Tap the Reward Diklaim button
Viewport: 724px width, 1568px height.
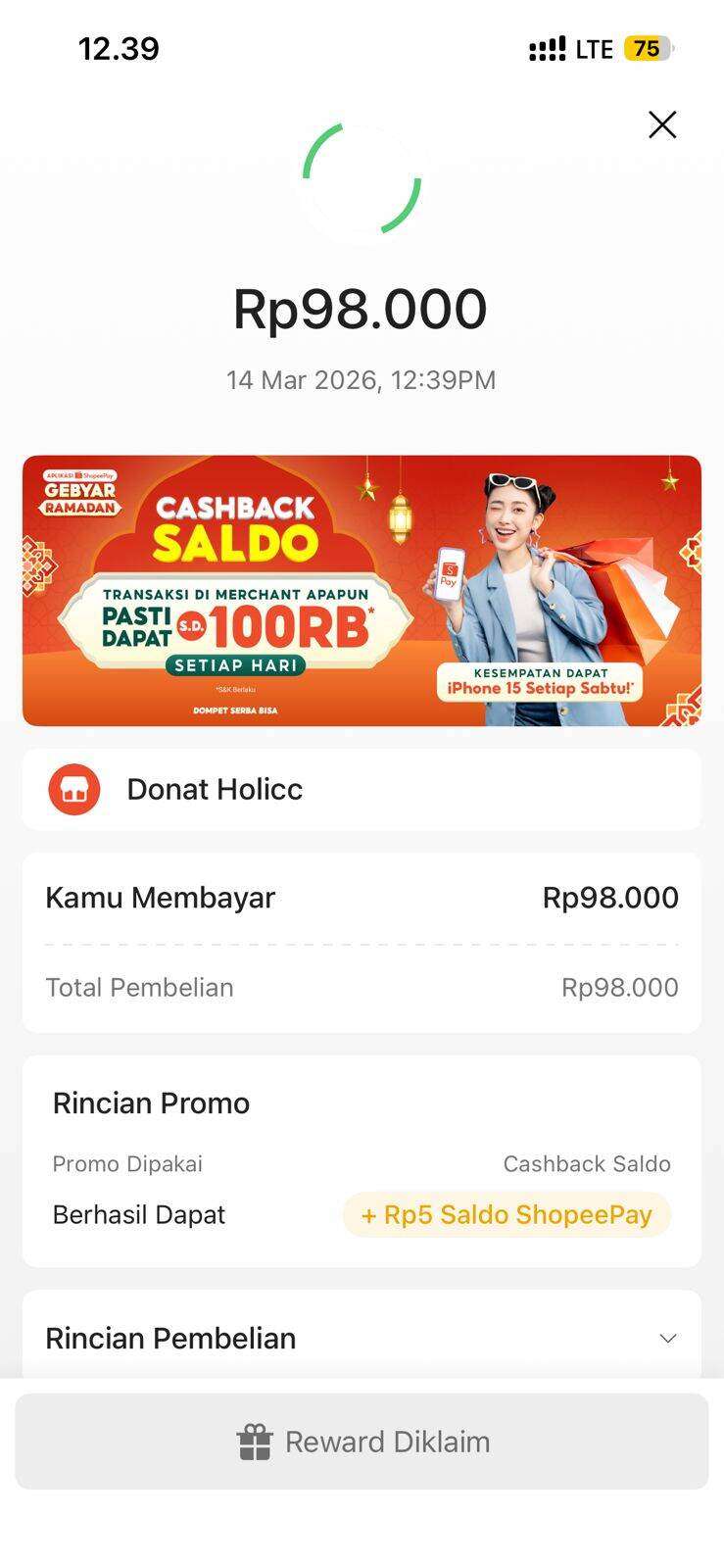point(362,1442)
